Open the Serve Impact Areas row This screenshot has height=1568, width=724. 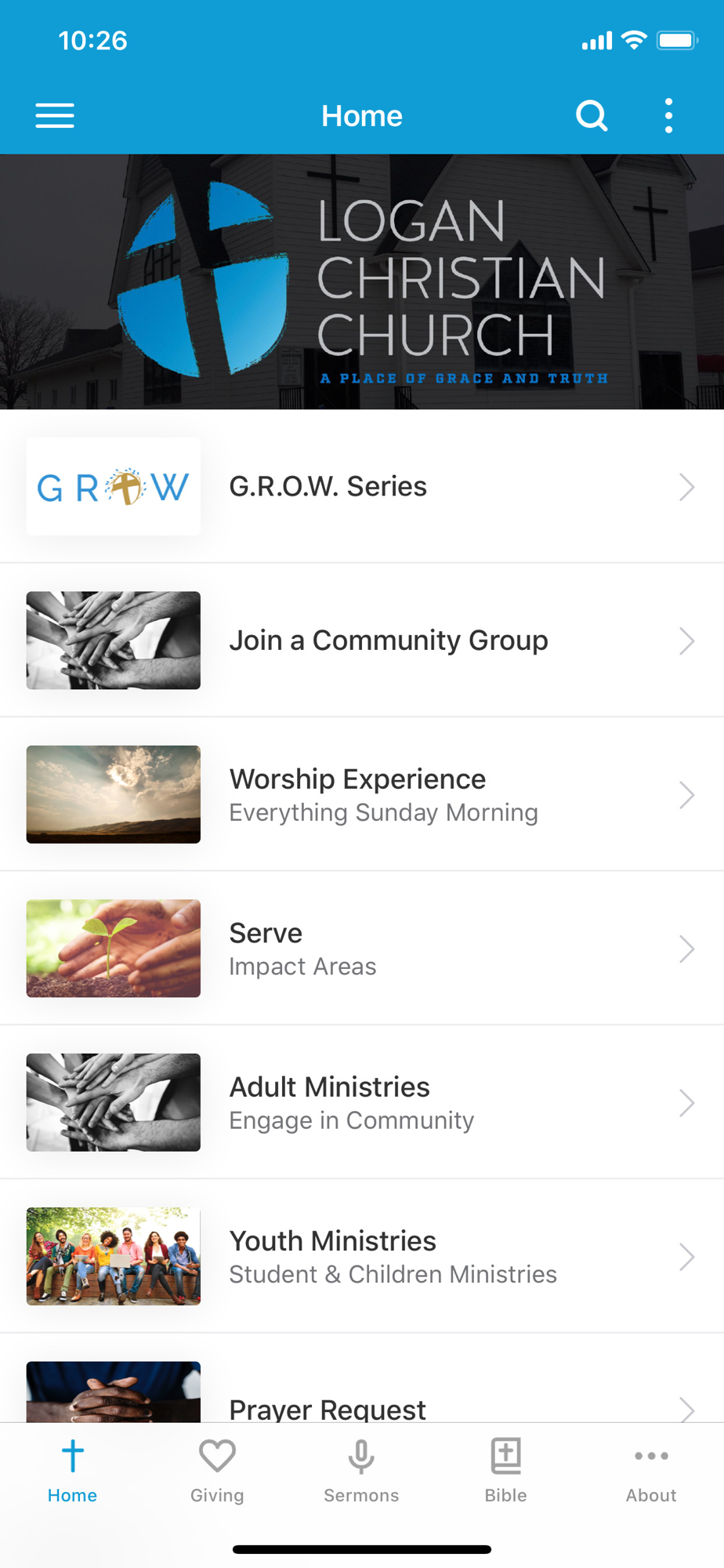(362, 948)
